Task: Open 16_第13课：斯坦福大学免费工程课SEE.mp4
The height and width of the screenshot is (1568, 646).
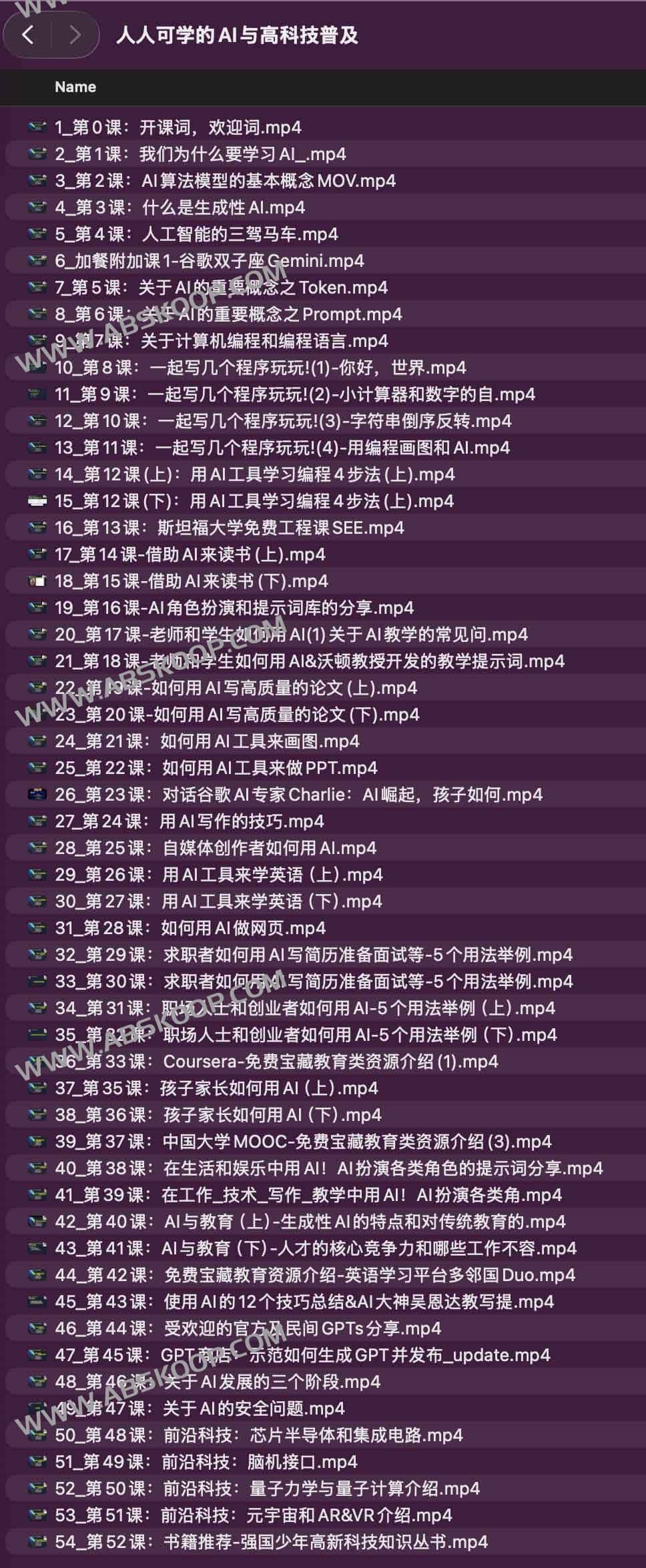Action: coord(229,527)
